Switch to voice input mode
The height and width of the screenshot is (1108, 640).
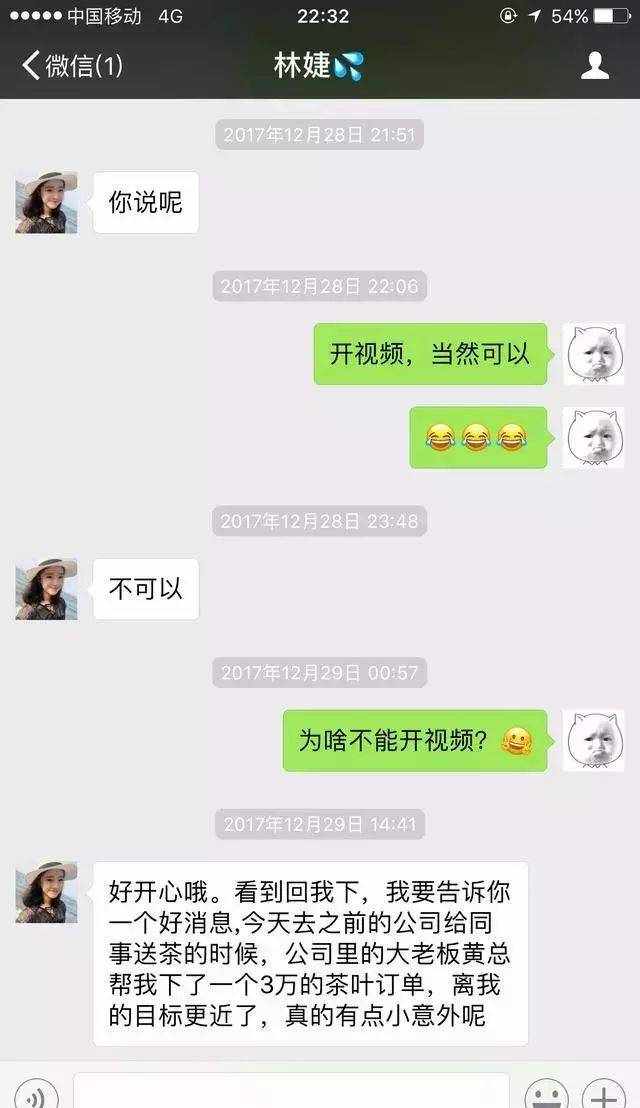click(37, 1095)
